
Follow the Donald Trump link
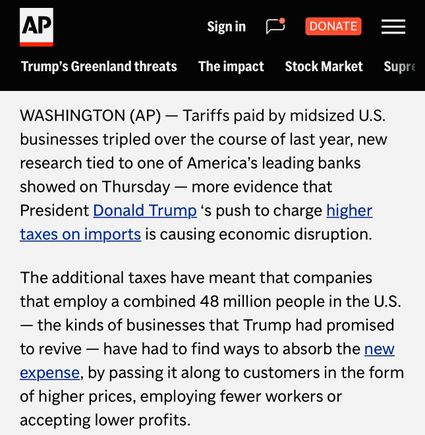(x=145, y=211)
